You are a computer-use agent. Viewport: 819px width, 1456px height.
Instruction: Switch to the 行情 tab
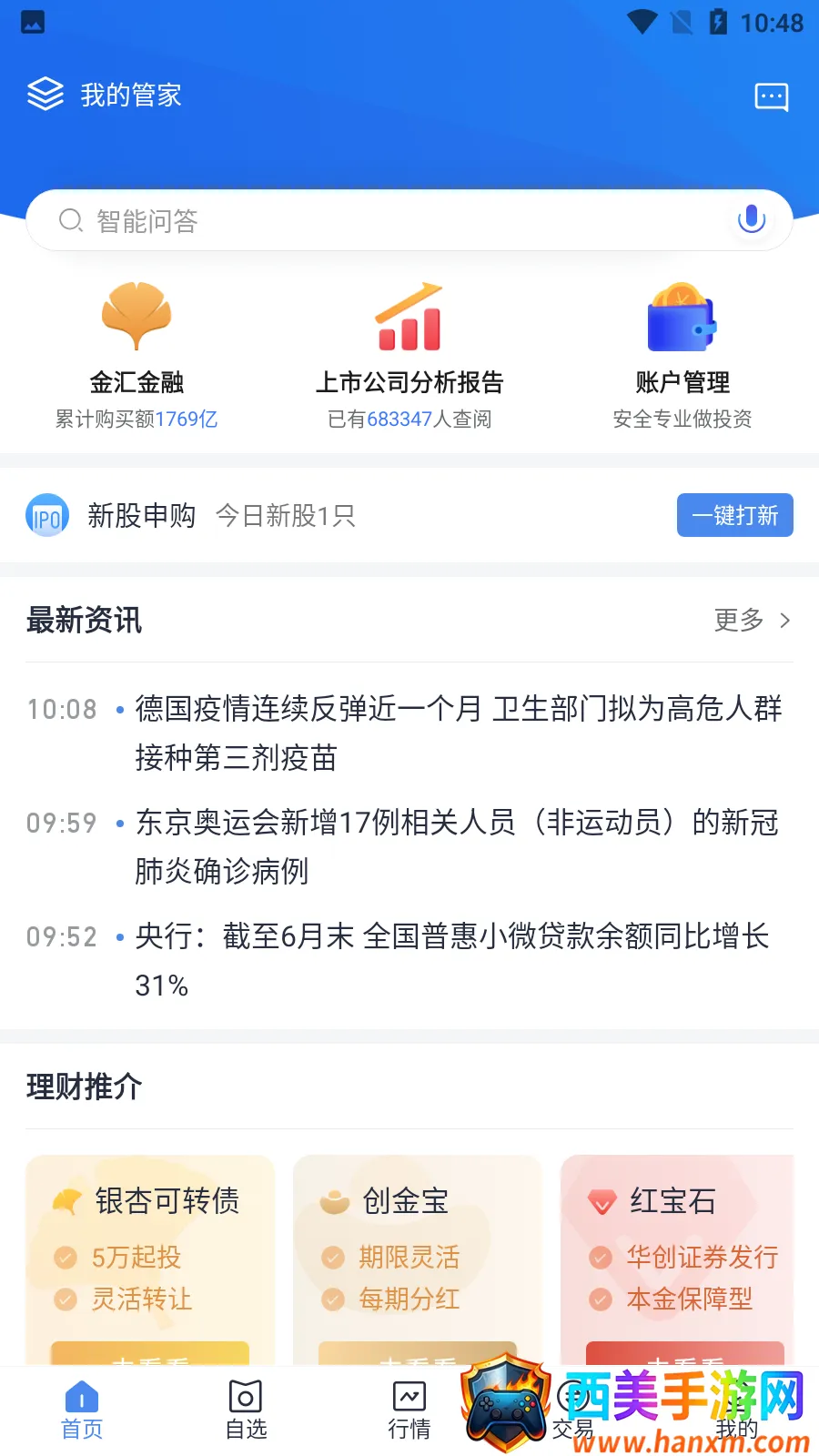pyautogui.click(x=409, y=1410)
